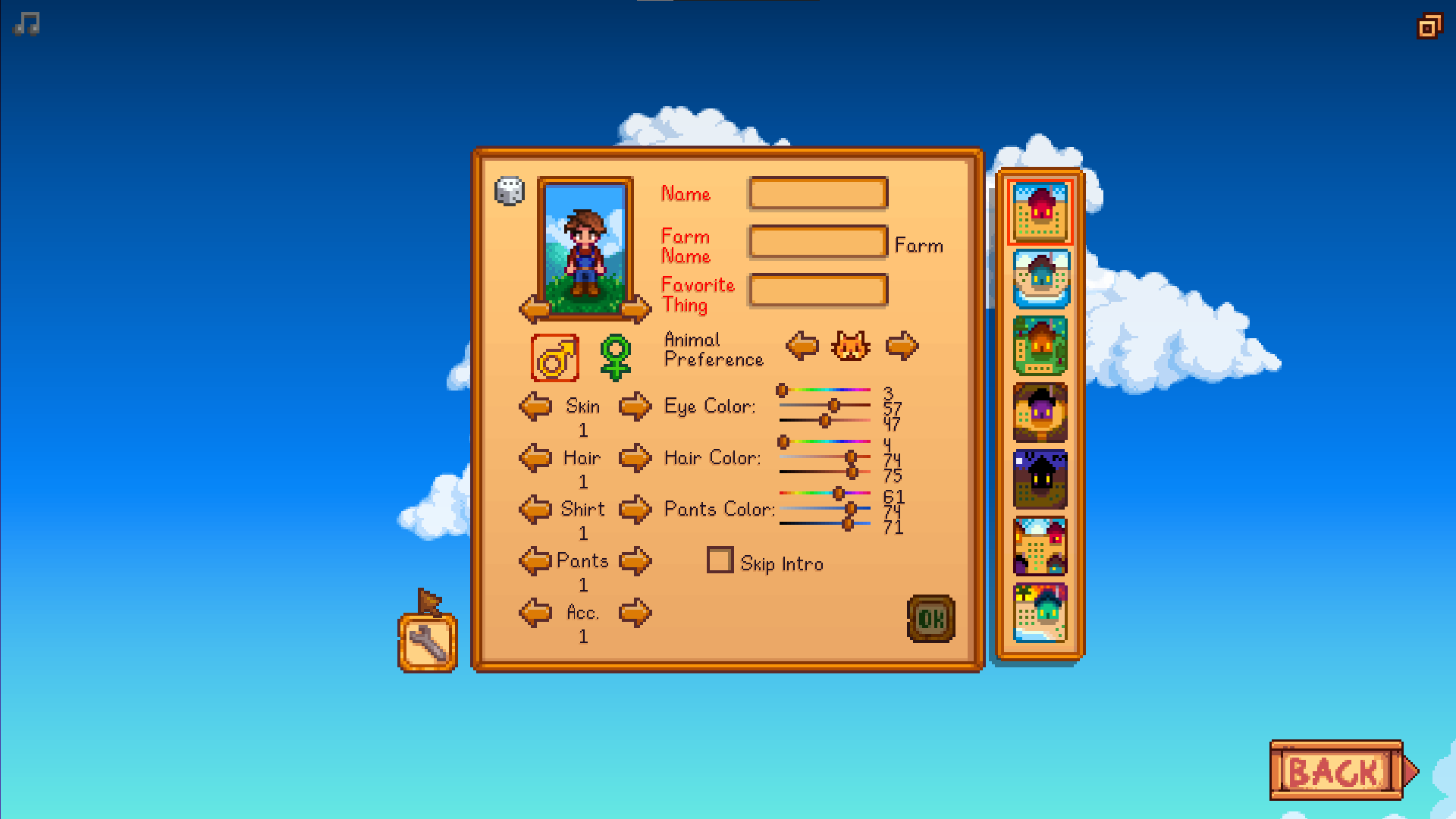Open advanced options with the wrench button
The height and width of the screenshot is (819, 1456).
coord(428,642)
